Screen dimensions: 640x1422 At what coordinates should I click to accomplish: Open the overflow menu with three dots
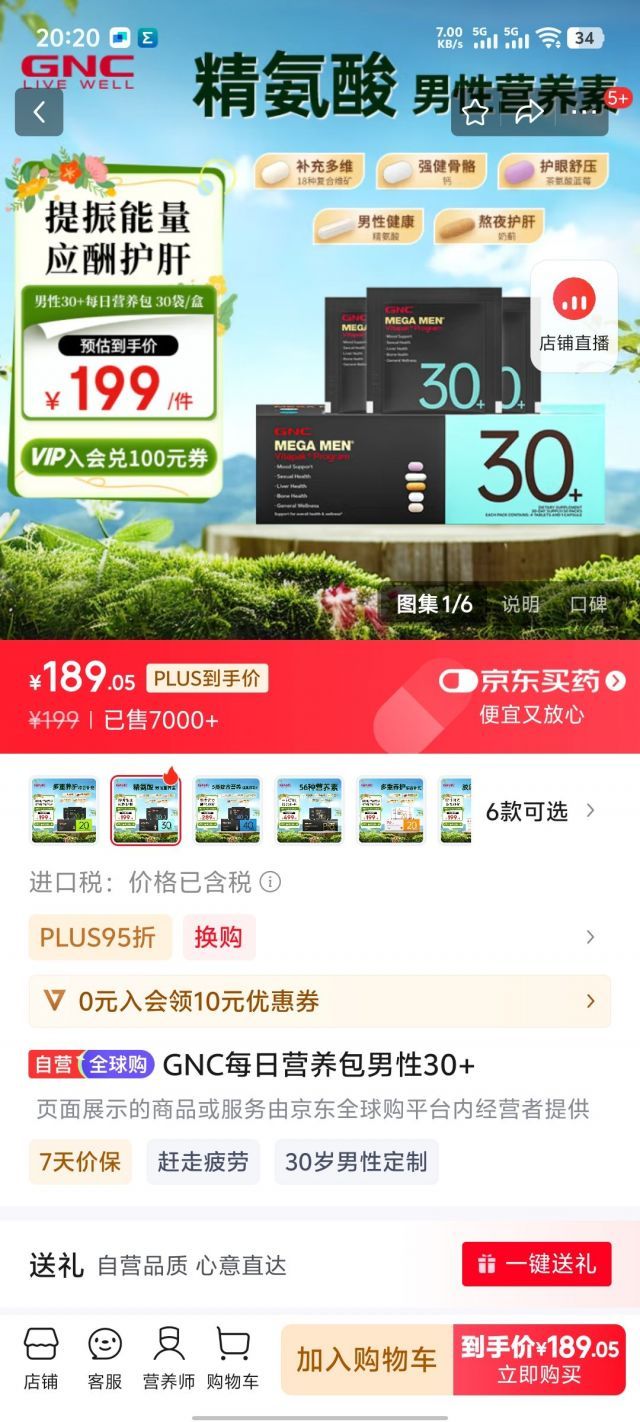582,113
